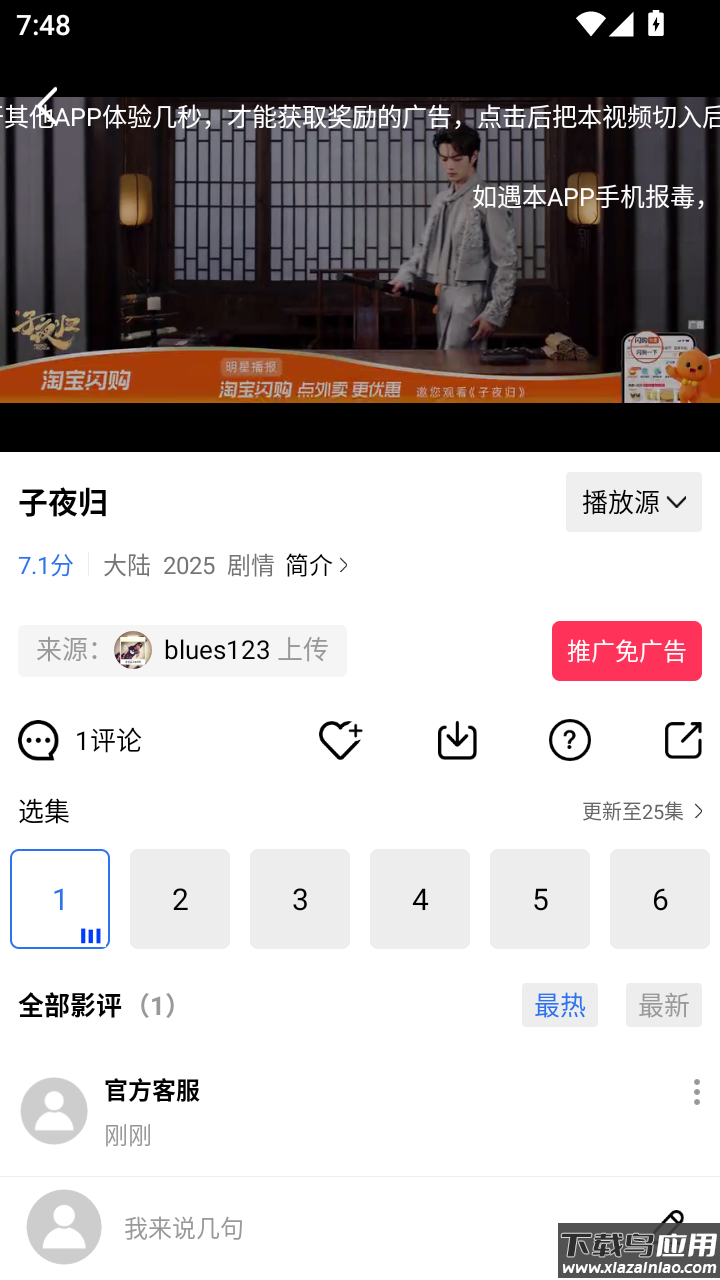Open more options on 官方客服 comment
The width and height of the screenshot is (720, 1280).
tap(696, 1092)
